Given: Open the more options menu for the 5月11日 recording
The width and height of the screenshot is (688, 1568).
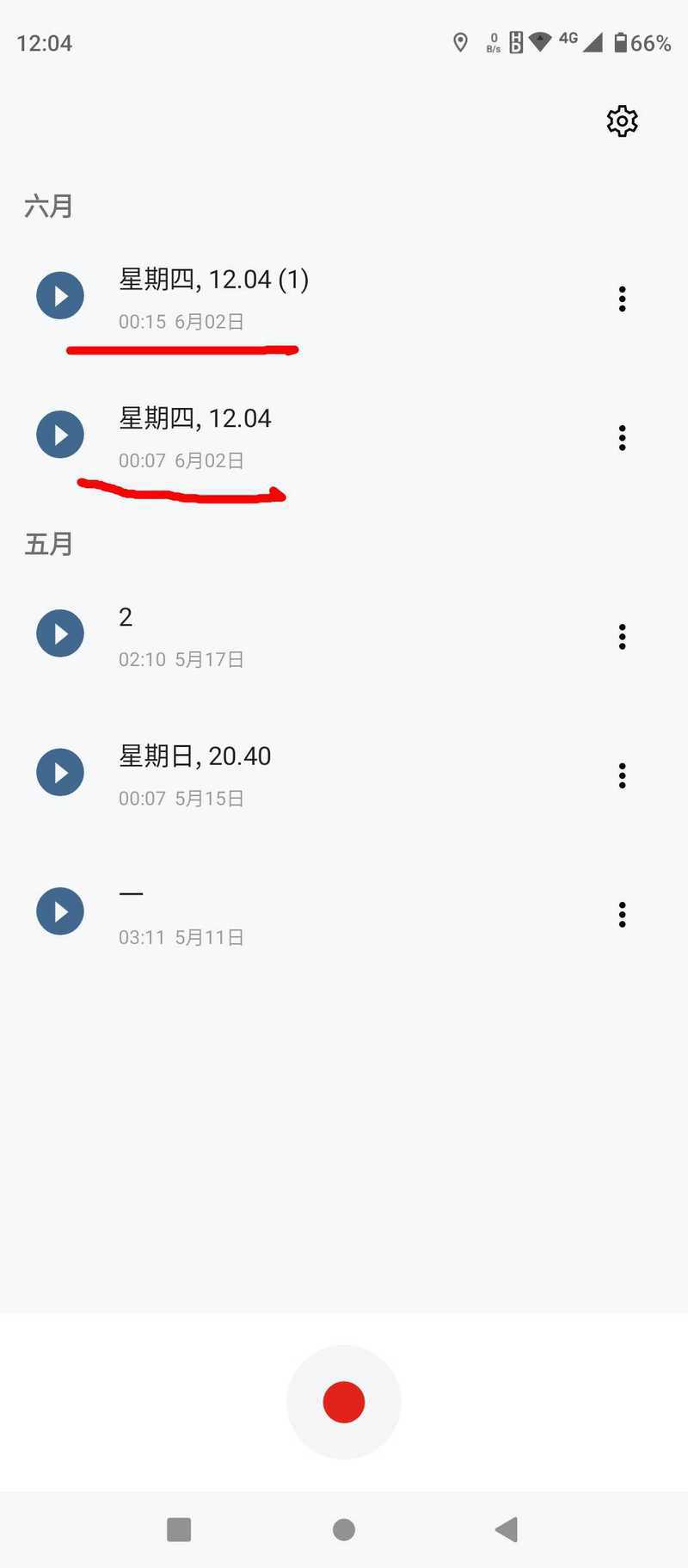Looking at the screenshot, I should pos(622,915).
